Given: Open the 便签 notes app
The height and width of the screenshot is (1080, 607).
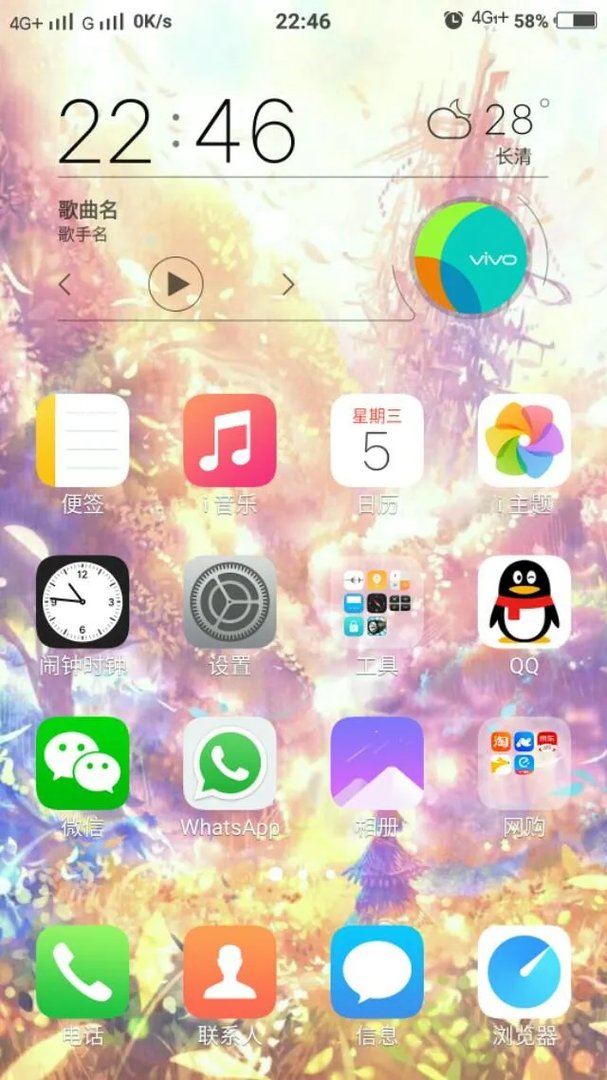Looking at the screenshot, I should [82, 441].
